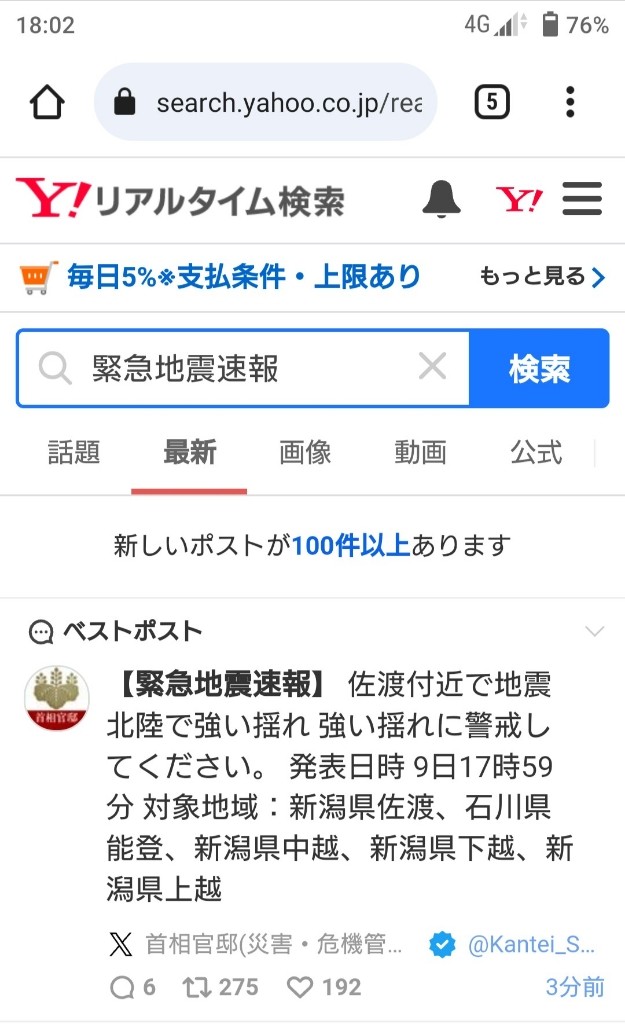625x1024 pixels.
Task: Switch to the 画像 tab
Action: click(305, 452)
